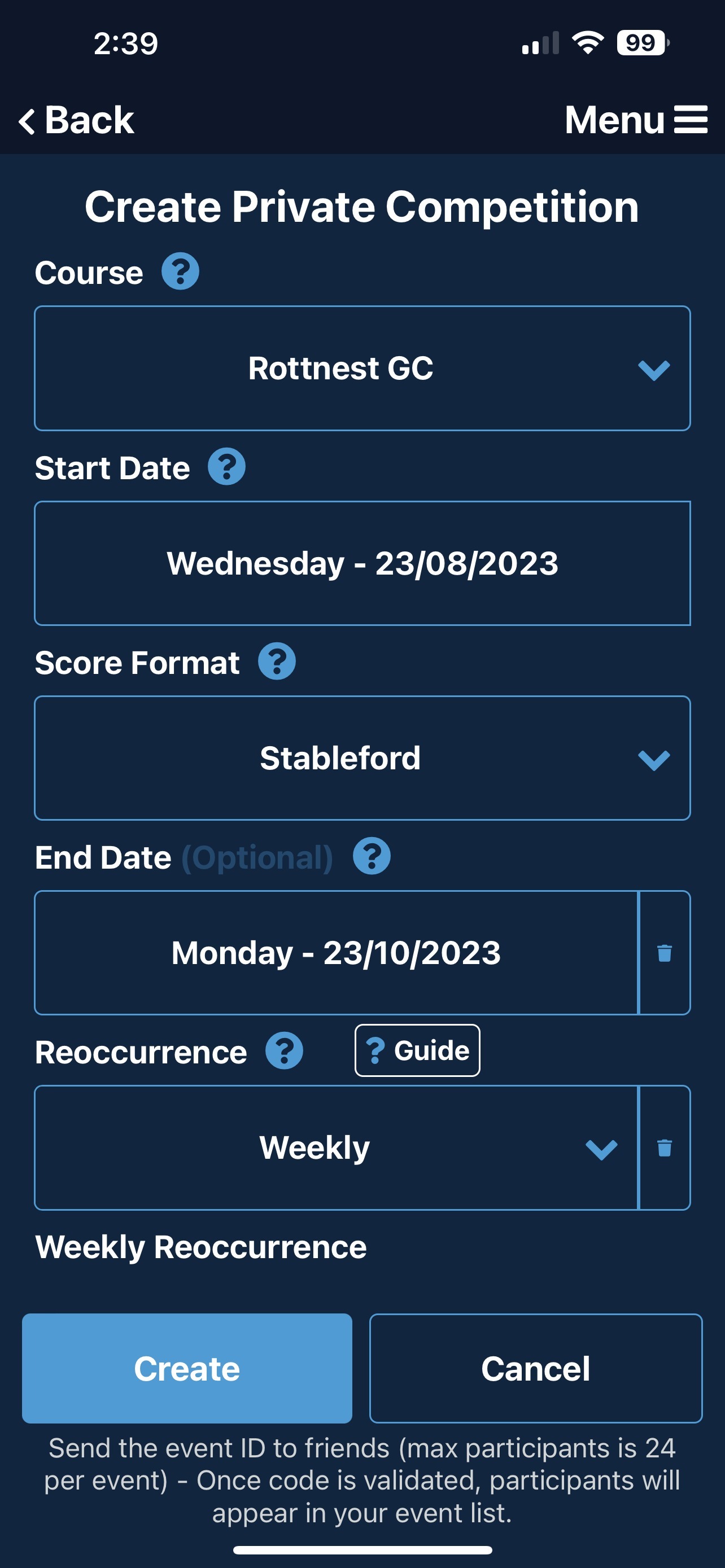Change the Wednesday 23/08/2023 start date
The height and width of the screenshot is (1568, 725).
pos(362,563)
